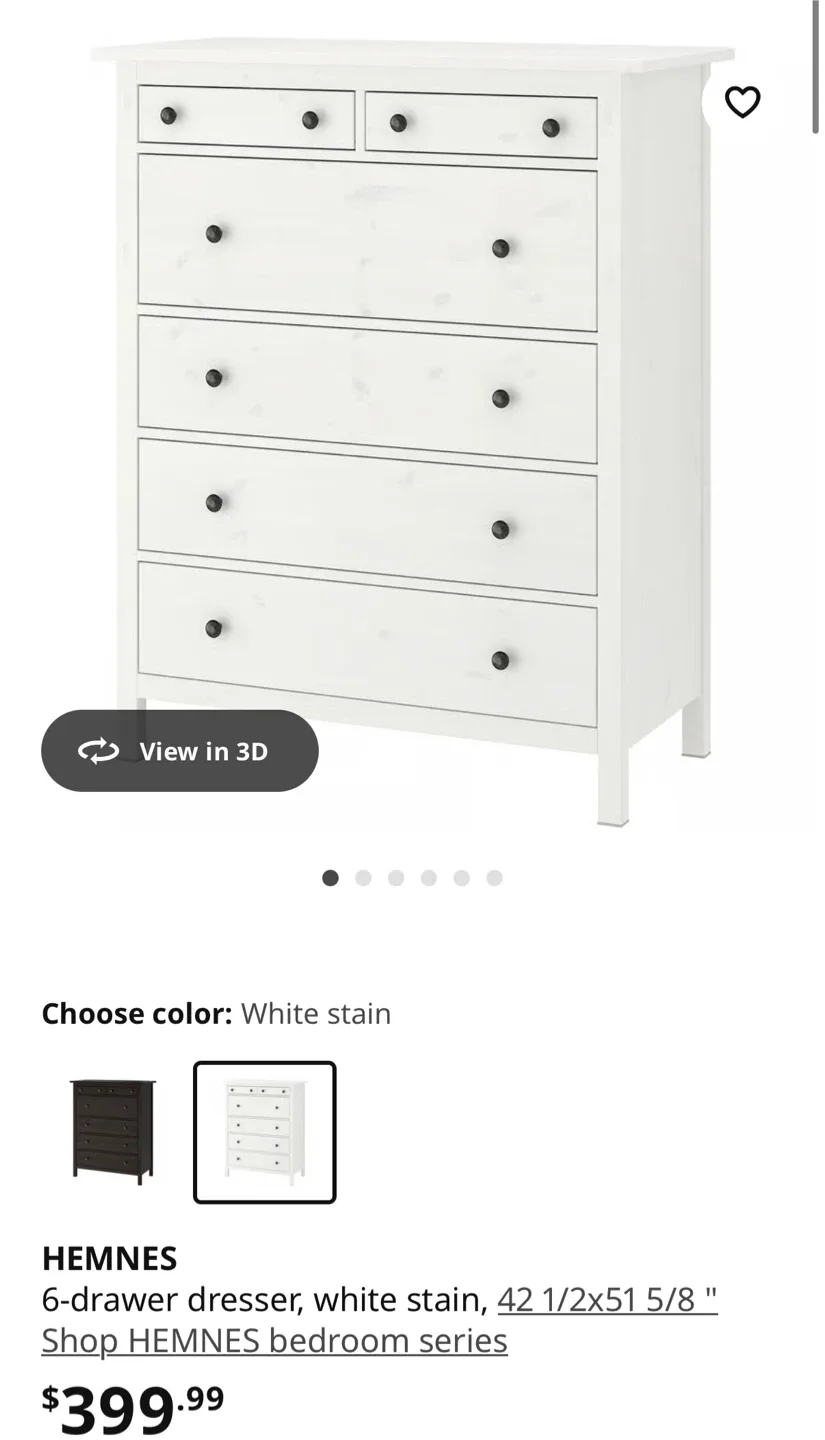Select the white stain color swatch
The width and height of the screenshot is (825, 1440).
[264, 1131]
